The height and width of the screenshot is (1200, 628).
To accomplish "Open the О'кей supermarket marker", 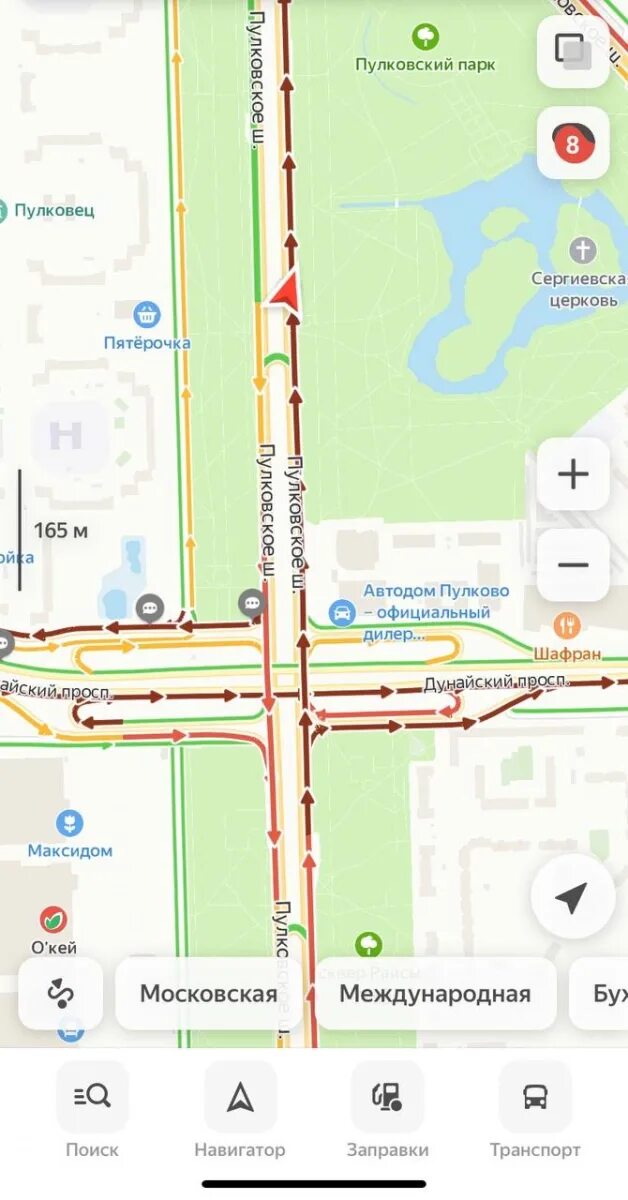I will pos(53,919).
